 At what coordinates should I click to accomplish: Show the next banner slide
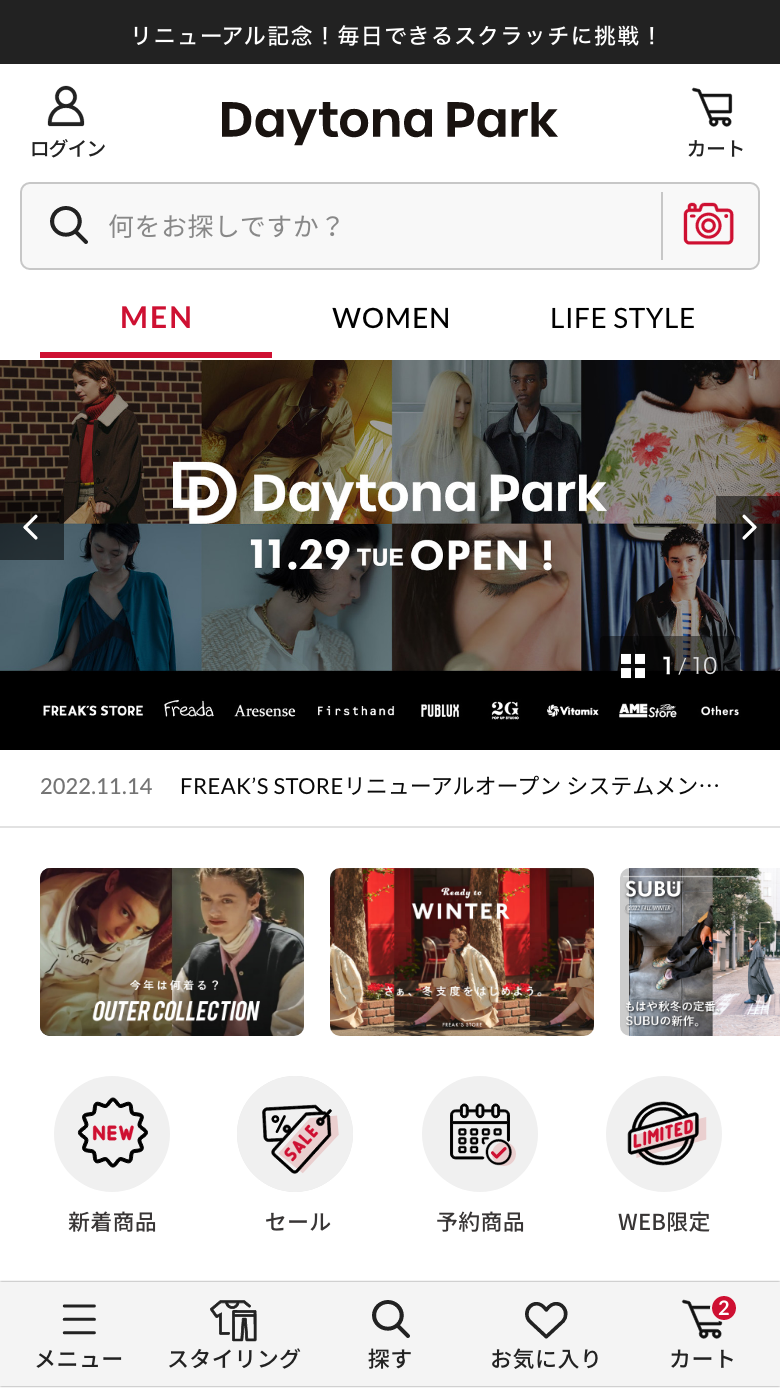tap(748, 528)
